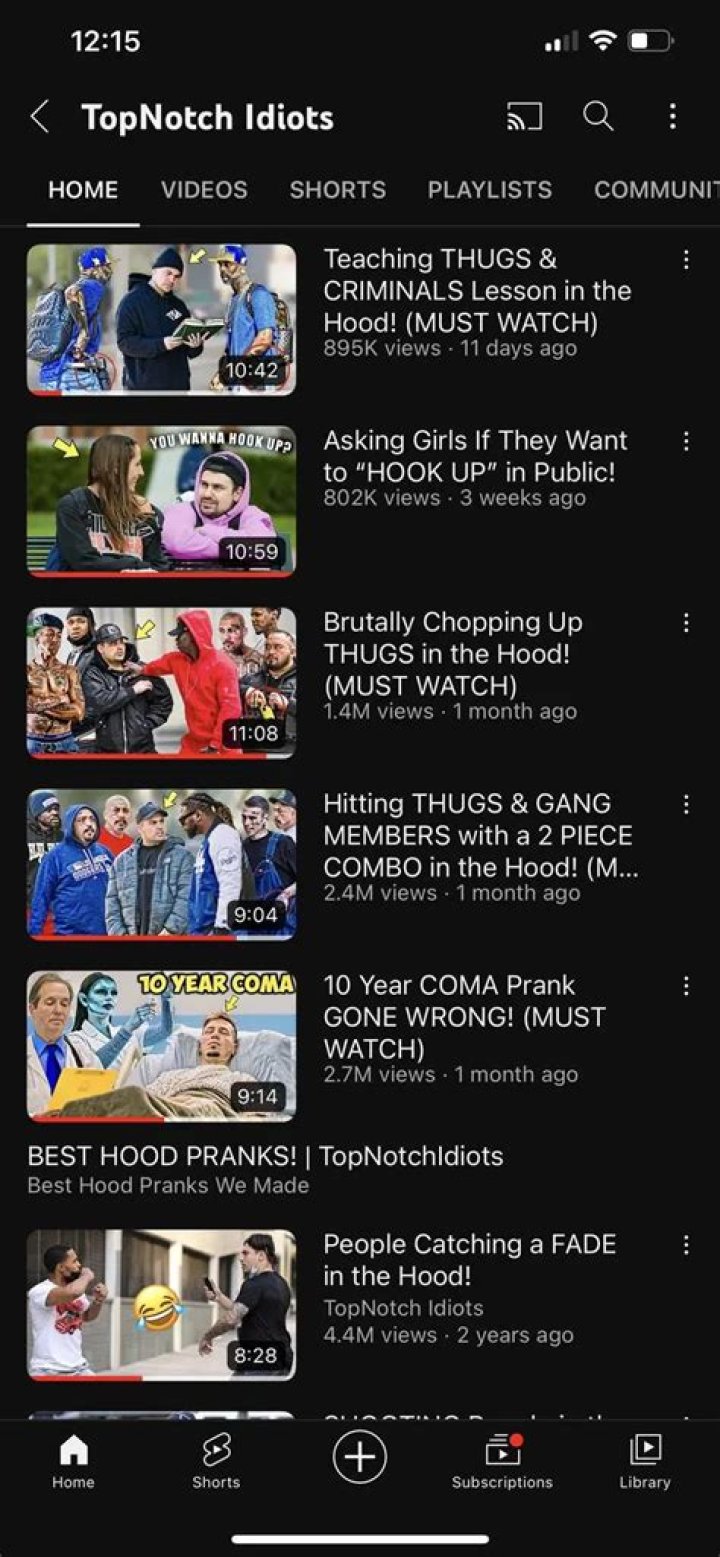The width and height of the screenshot is (720, 1557).
Task: Go back from TopNotch Idiots channel
Action: coord(40,118)
